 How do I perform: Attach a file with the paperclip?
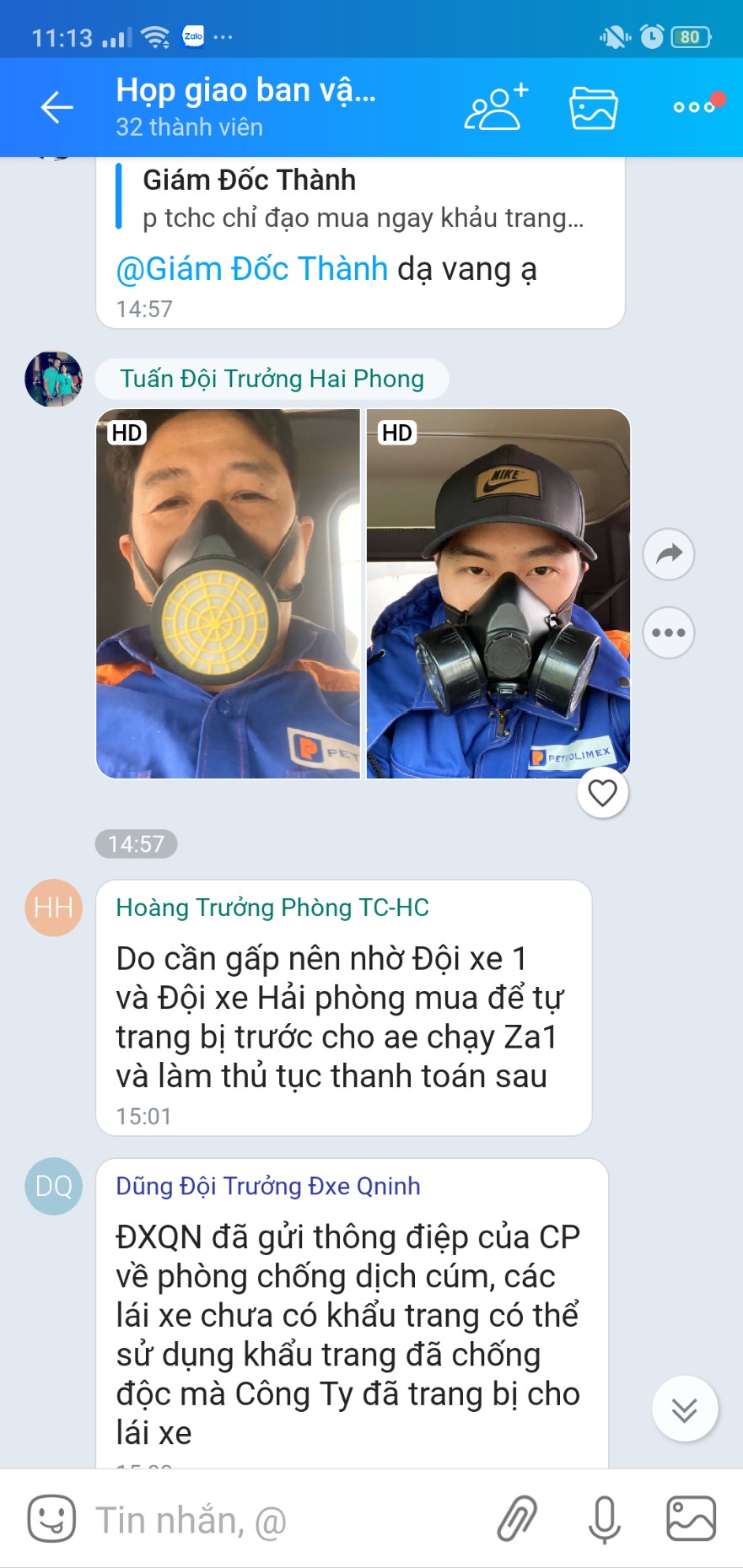(x=516, y=1519)
